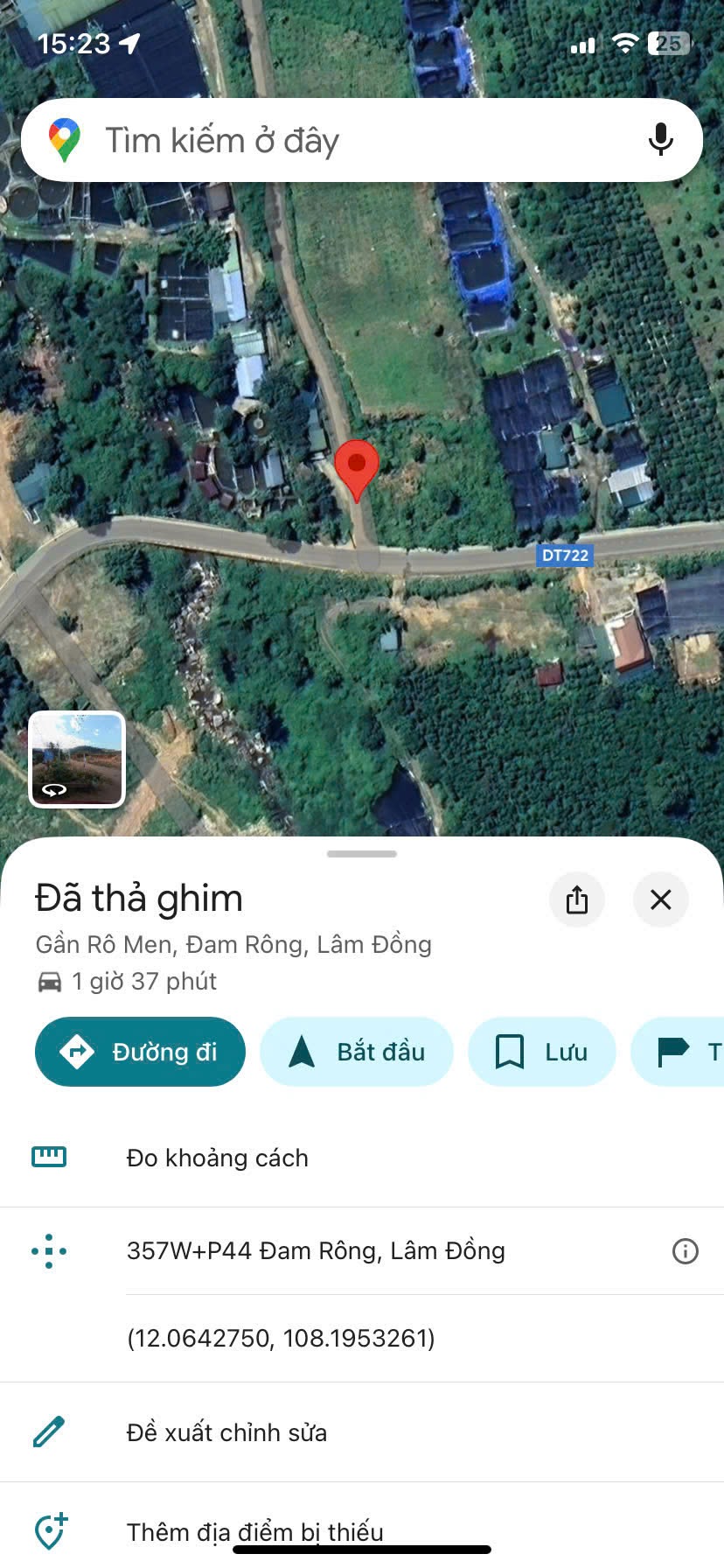Screen dimensions: 724x1568
Task: Open the Đo khoảng cách measuring tool
Action: coord(217,1158)
